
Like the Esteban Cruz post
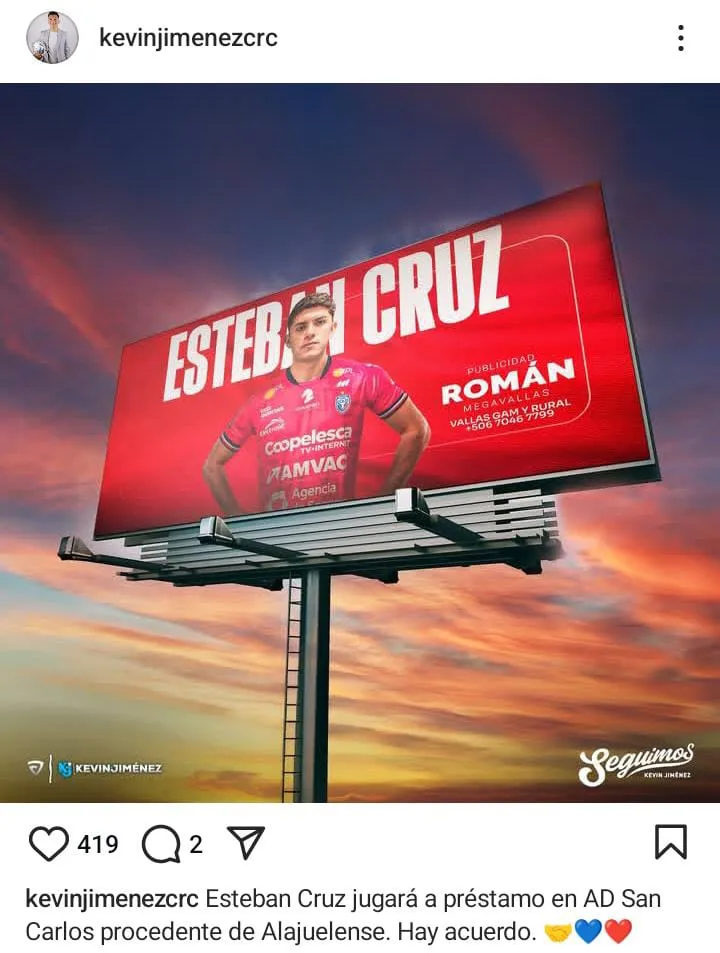click(x=49, y=844)
